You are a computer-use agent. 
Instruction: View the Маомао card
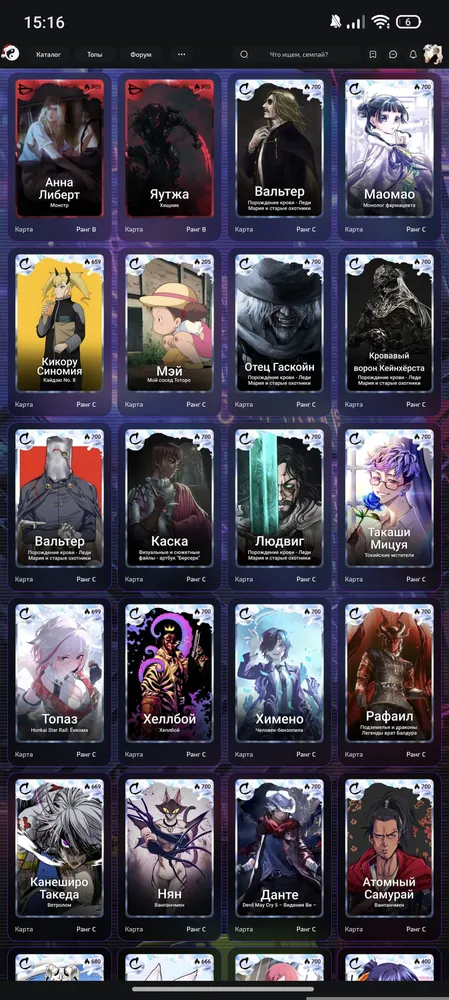(x=389, y=157)
